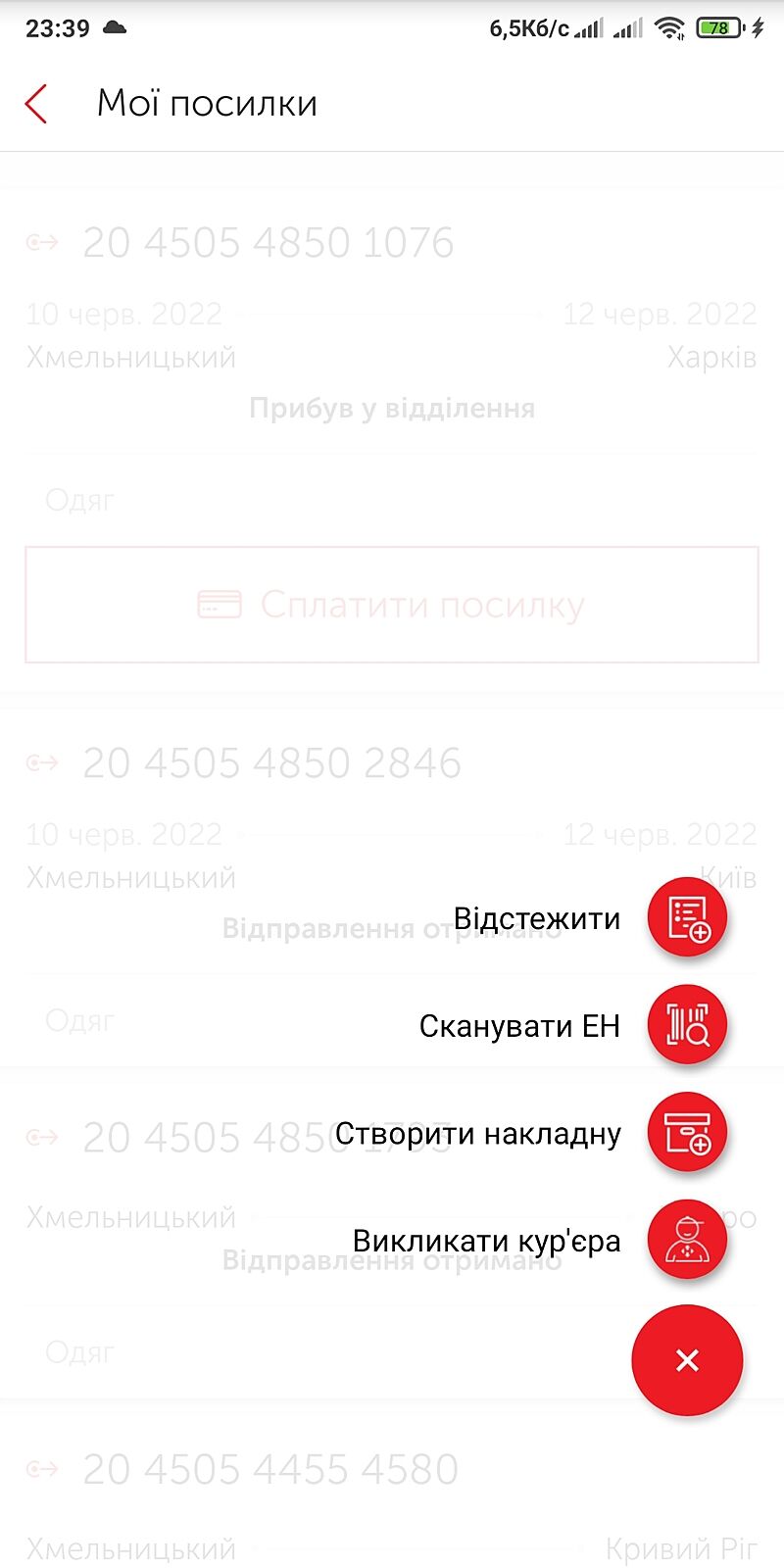Choose Викликати кур'єра option
The height and width of the screenshot is (1568, 784).
click(687, 1240)
